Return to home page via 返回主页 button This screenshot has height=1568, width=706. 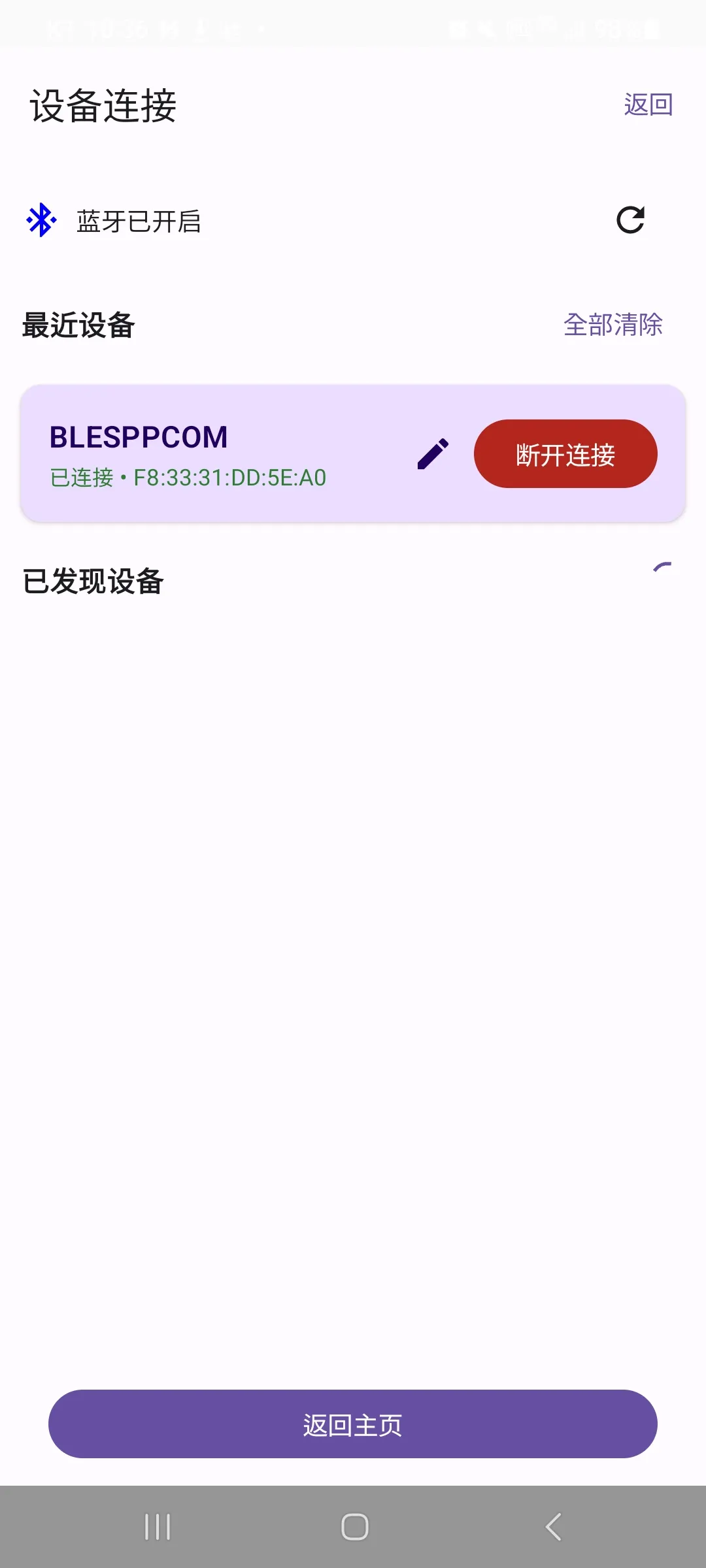click(x=353, y=1424)
